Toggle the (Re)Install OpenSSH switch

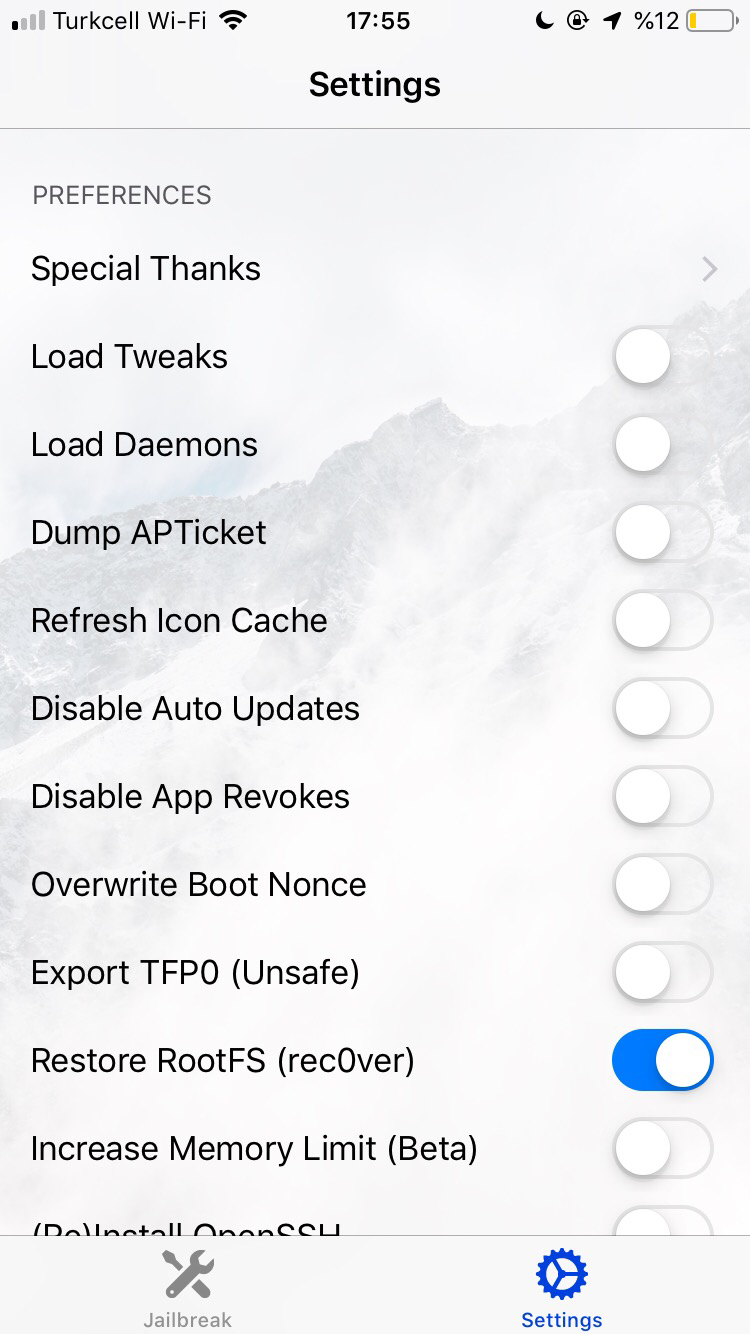coord(662,1222)
